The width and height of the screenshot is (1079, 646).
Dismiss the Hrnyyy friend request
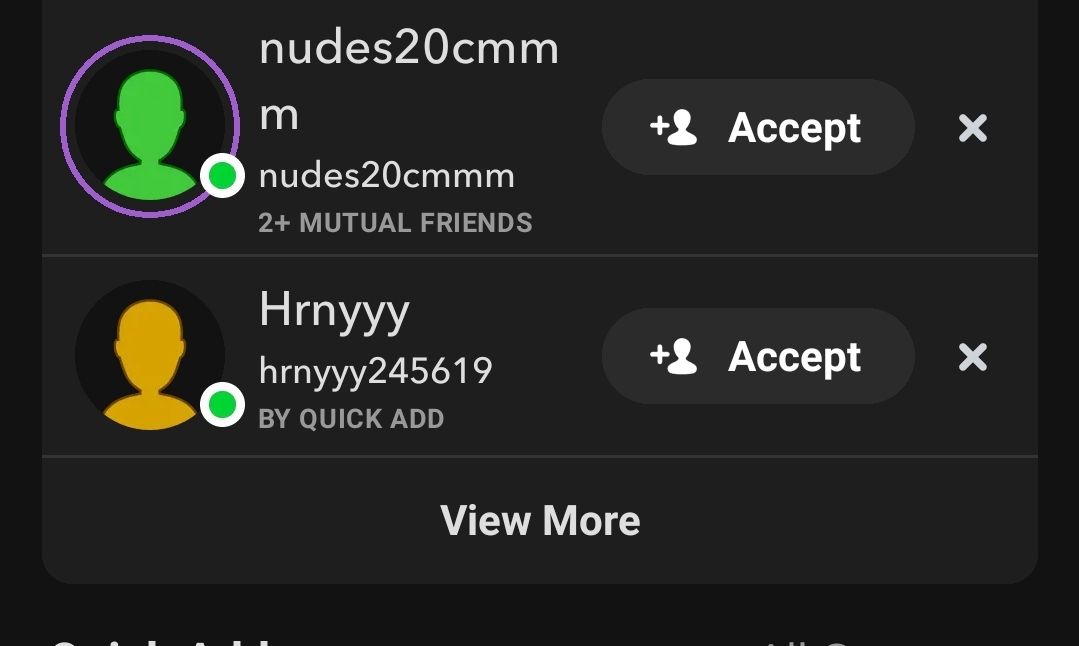(972, 357)
